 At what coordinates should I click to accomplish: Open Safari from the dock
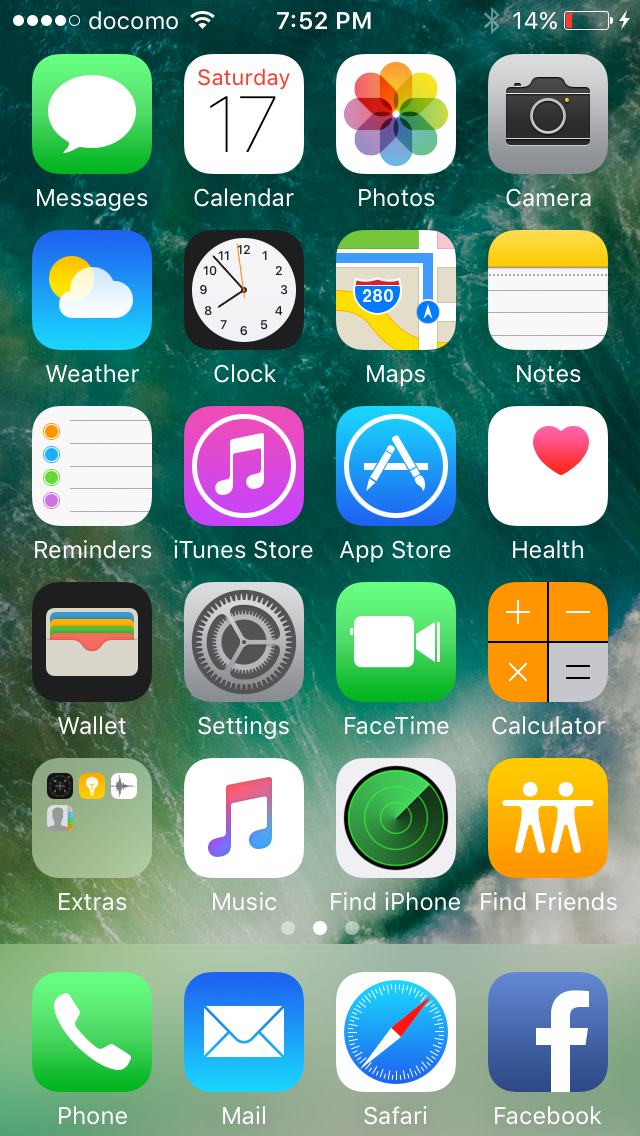(396, 1032)
